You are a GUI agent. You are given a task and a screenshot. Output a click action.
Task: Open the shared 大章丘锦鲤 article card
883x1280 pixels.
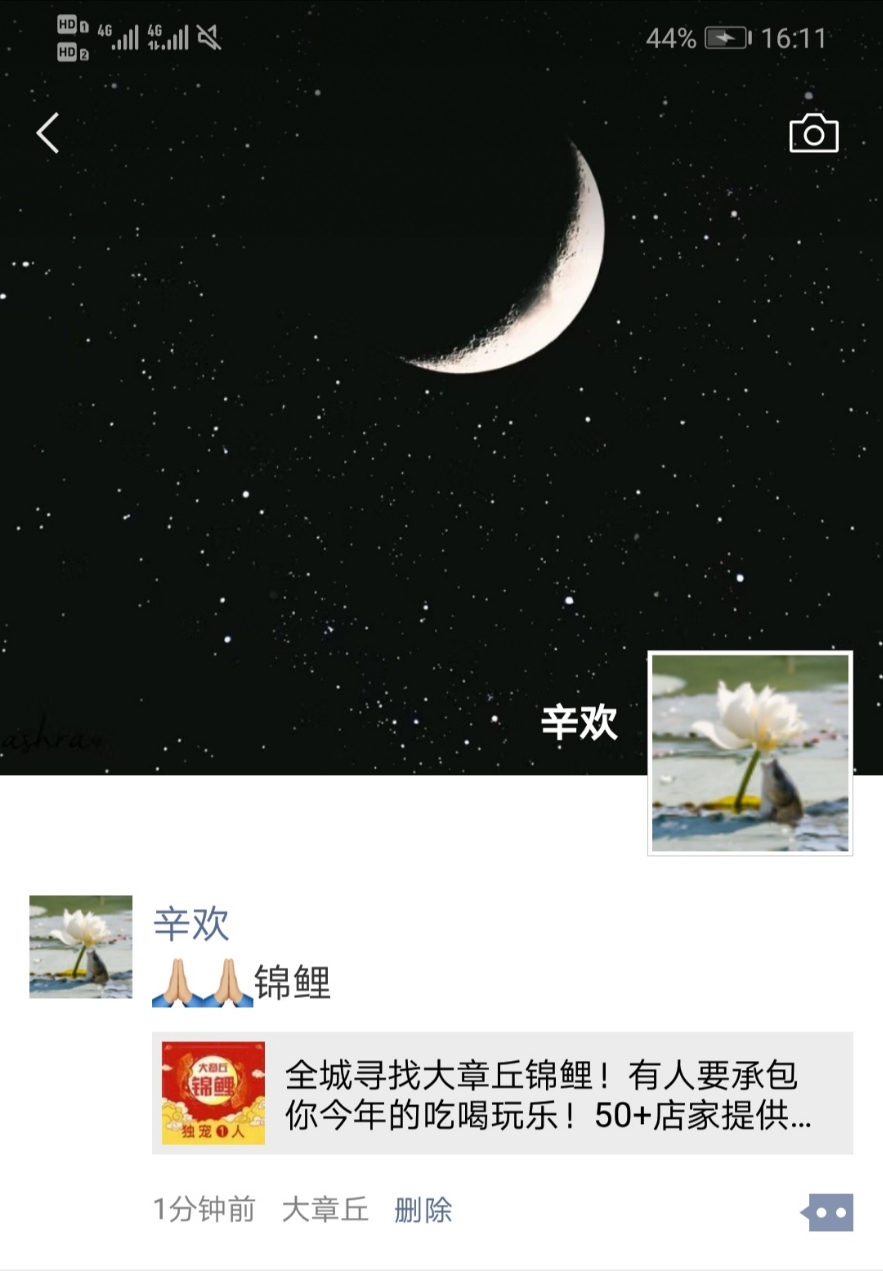pos(502,1093)
